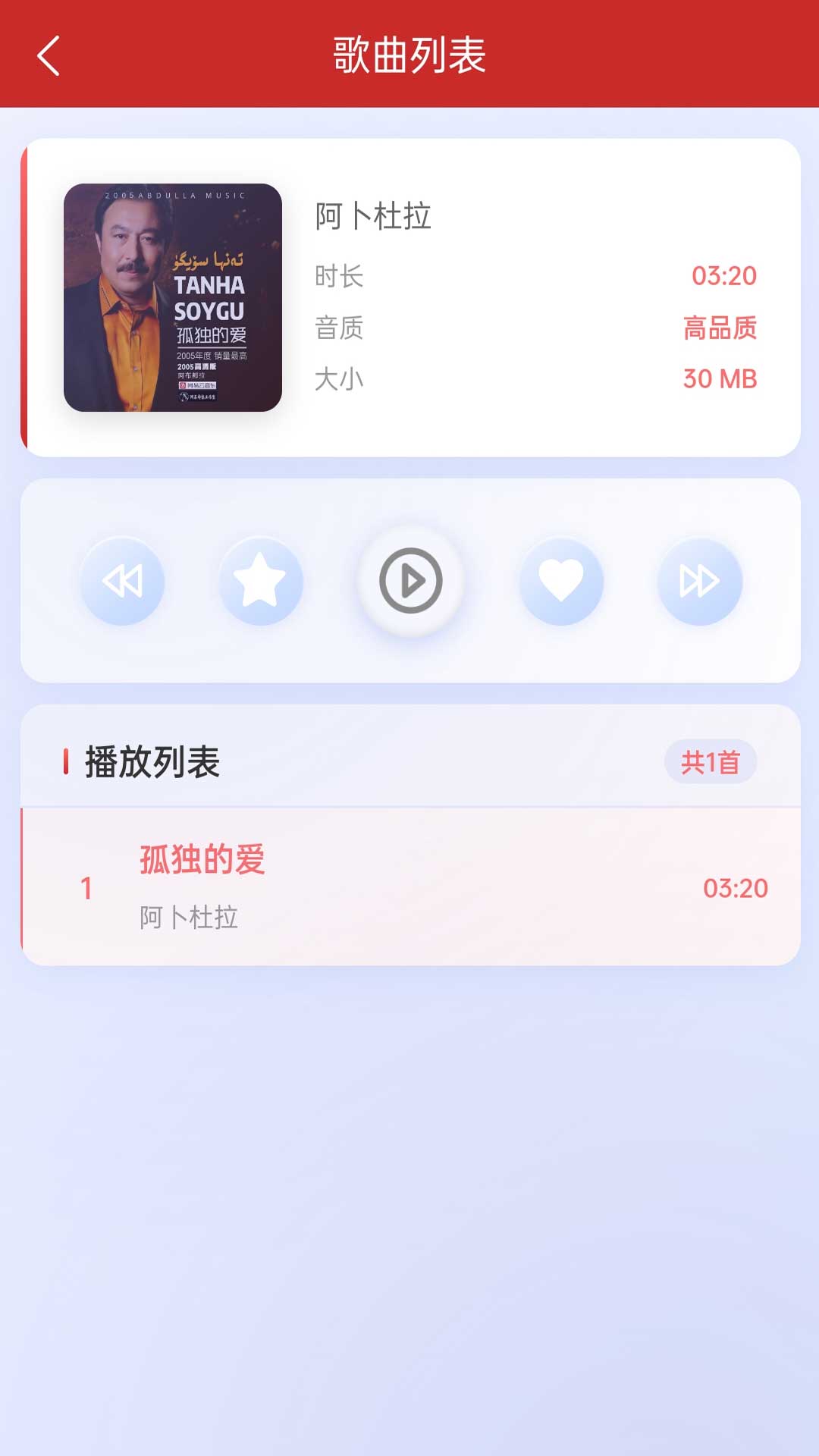Skip to the previous track
The width and height of the screenshot is (819, 1456).
point(123,580)
